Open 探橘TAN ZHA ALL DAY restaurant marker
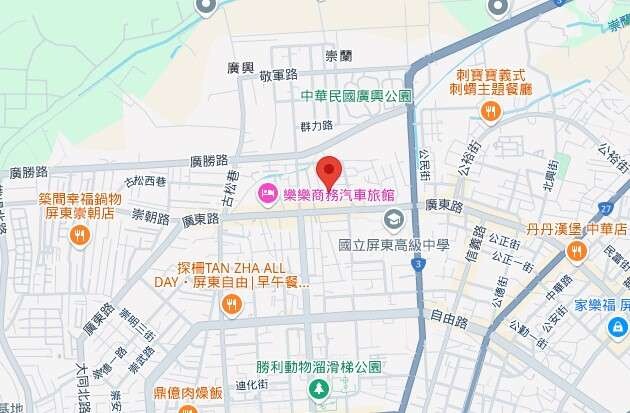The image size is (630, 413). click(230, 307)
